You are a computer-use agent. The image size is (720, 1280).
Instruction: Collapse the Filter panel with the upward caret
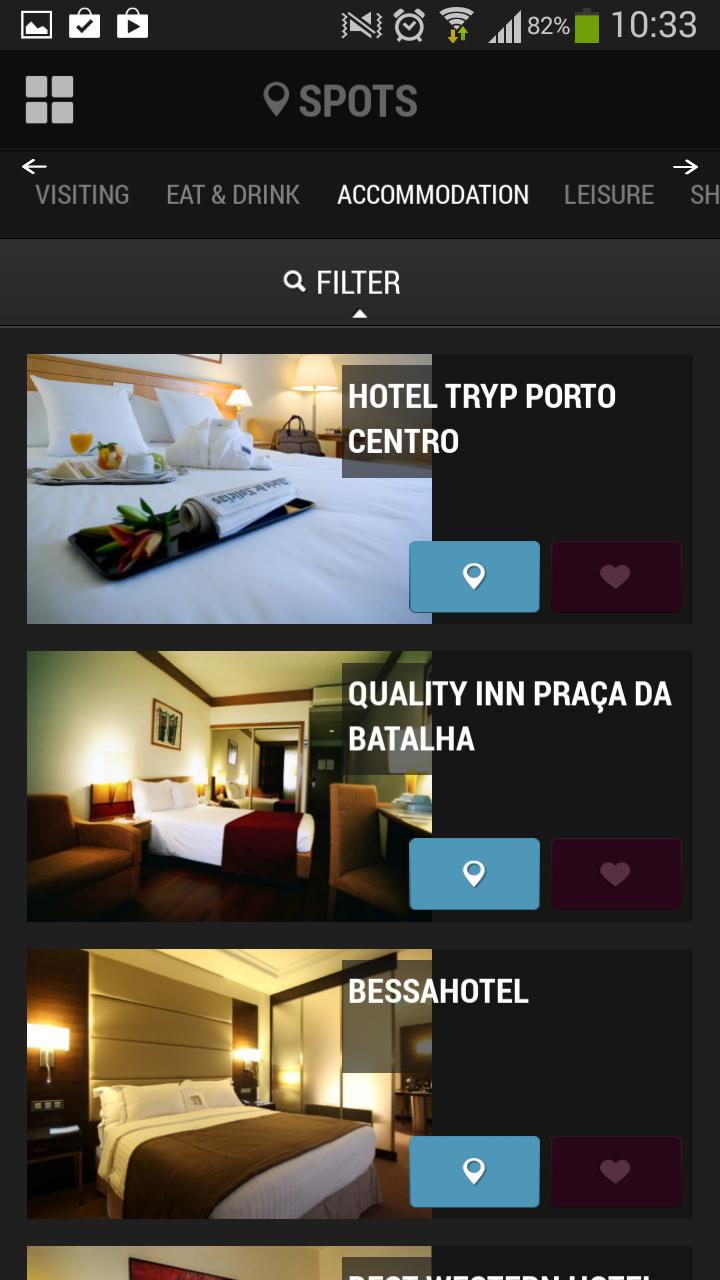(x=360, y=312)
